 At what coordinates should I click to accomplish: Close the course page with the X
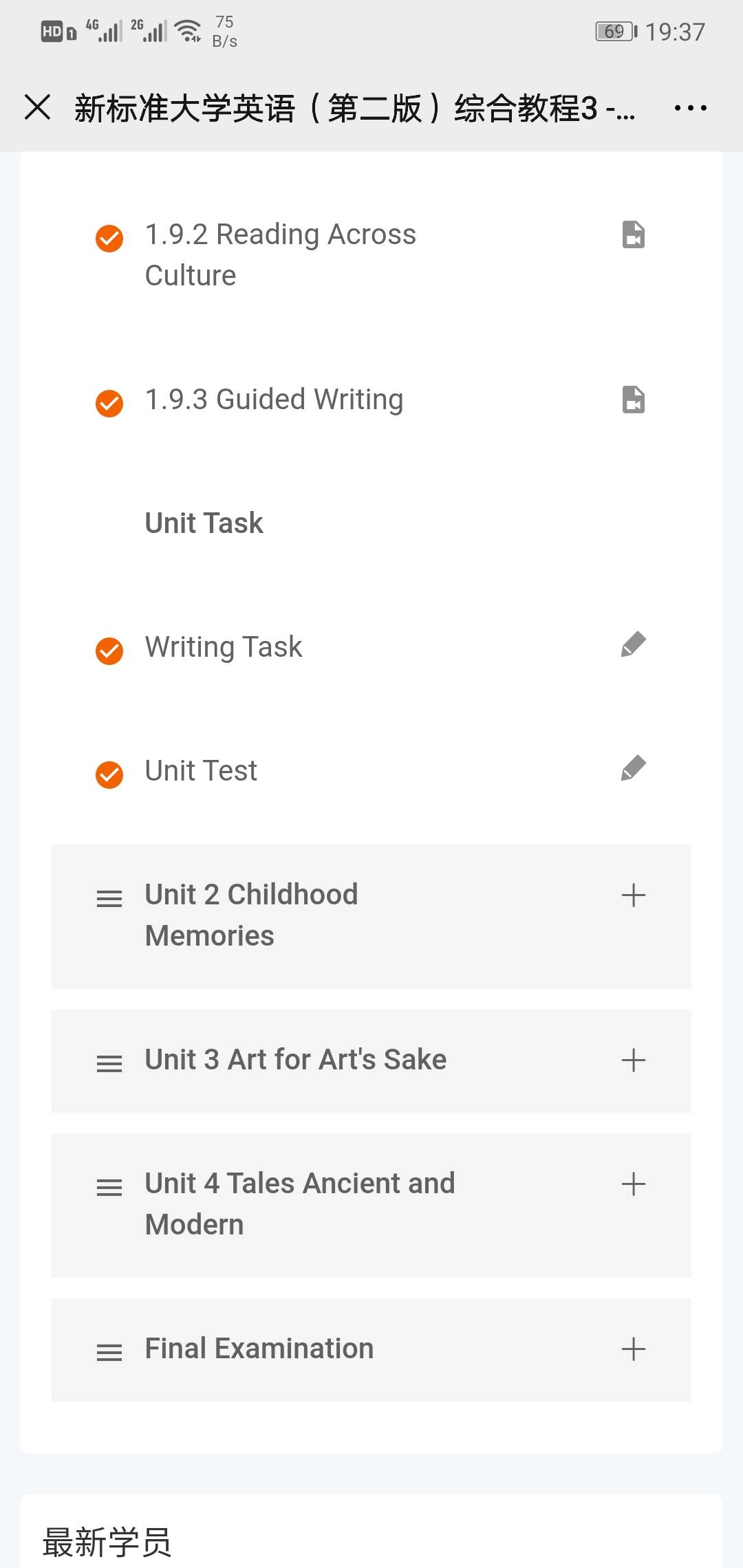click(x=37, y=107)
